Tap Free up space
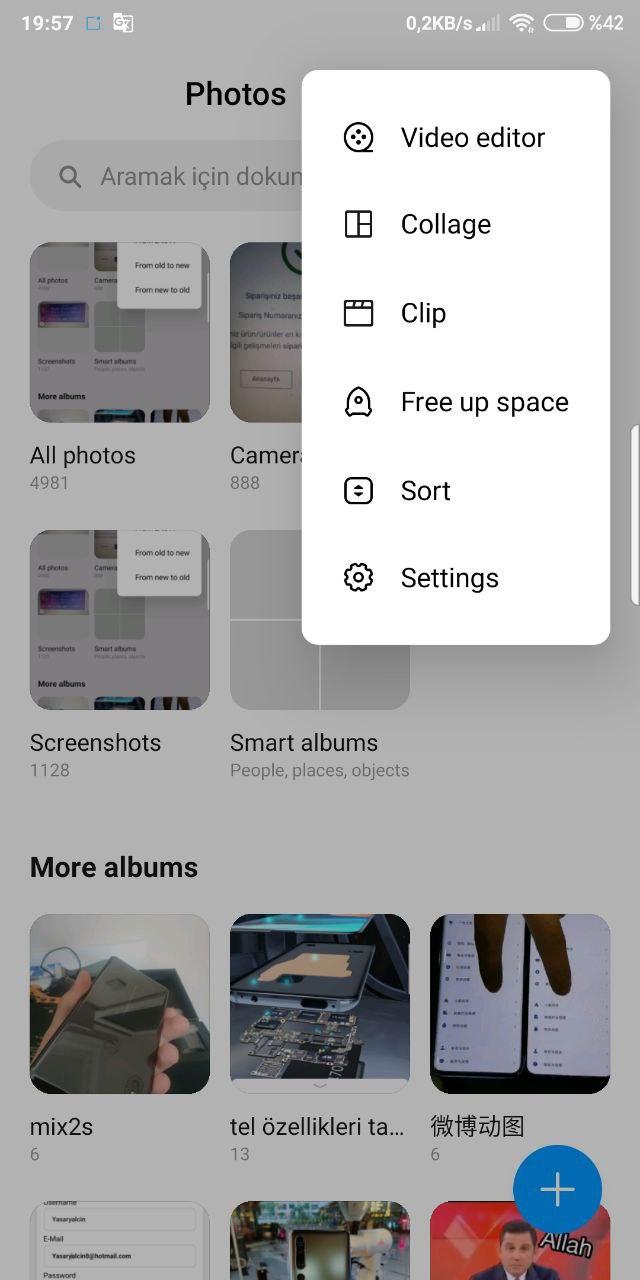 456,402
